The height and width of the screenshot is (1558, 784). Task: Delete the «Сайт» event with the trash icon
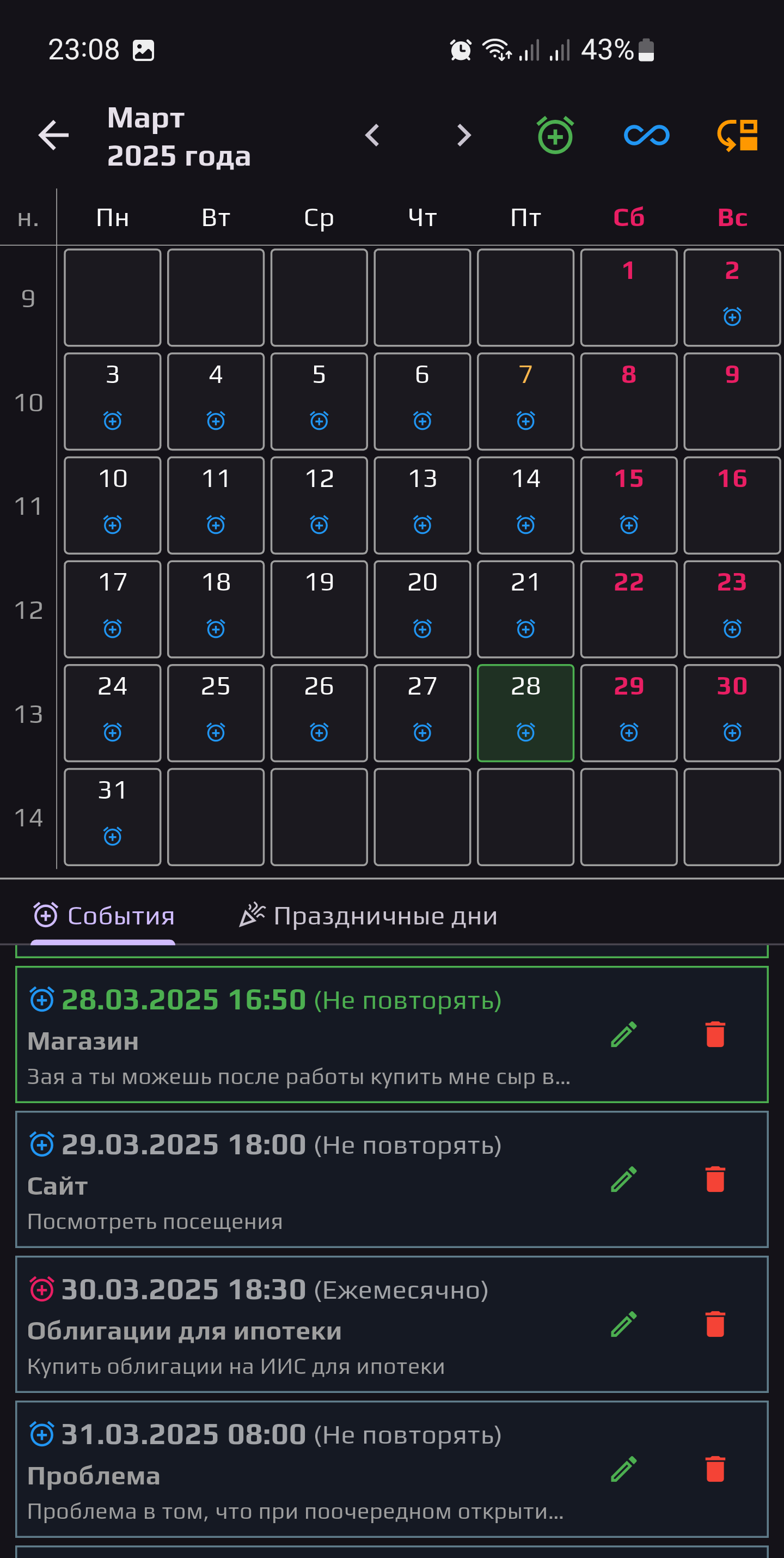click(x=715, y=1179)
